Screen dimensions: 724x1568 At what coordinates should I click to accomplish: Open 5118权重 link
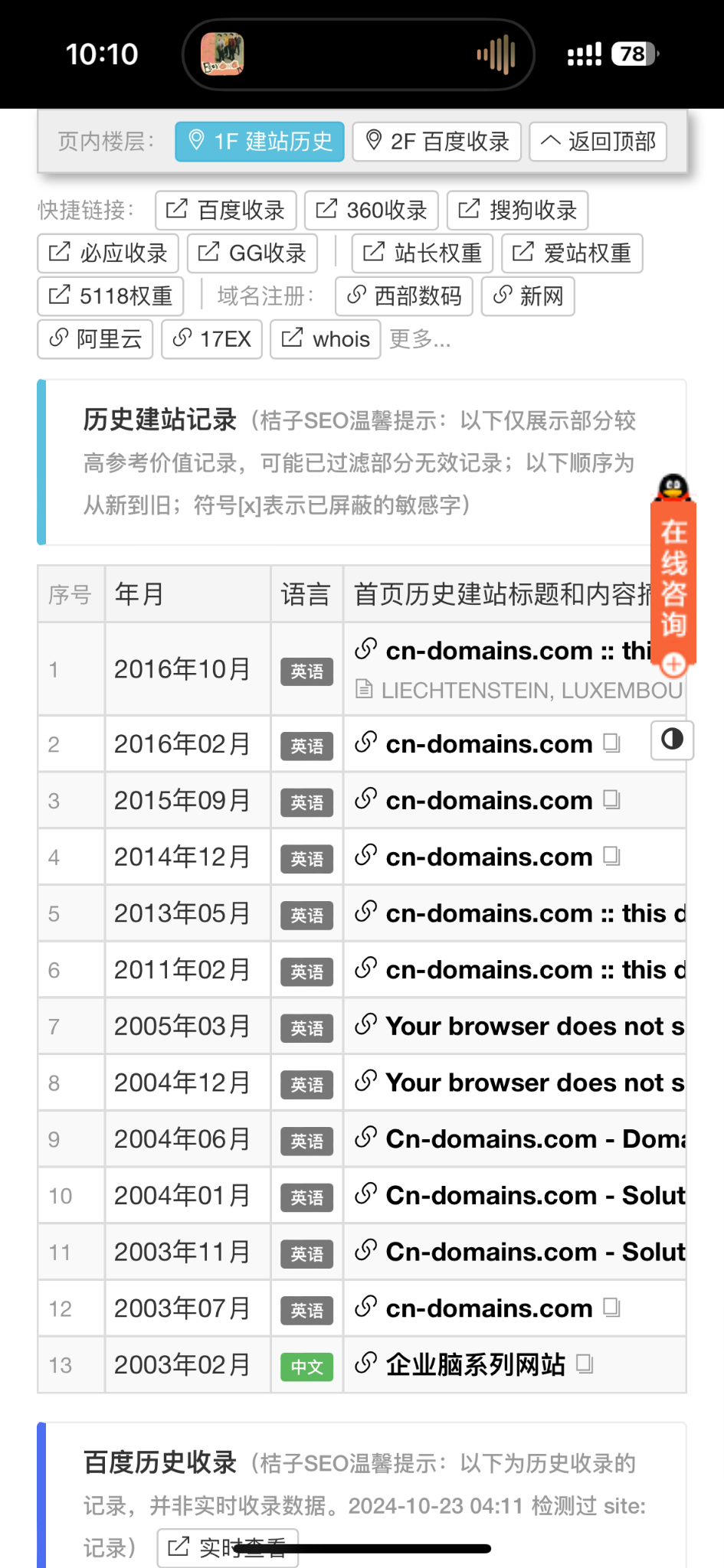pyautogui.click(x=110, y=296)
